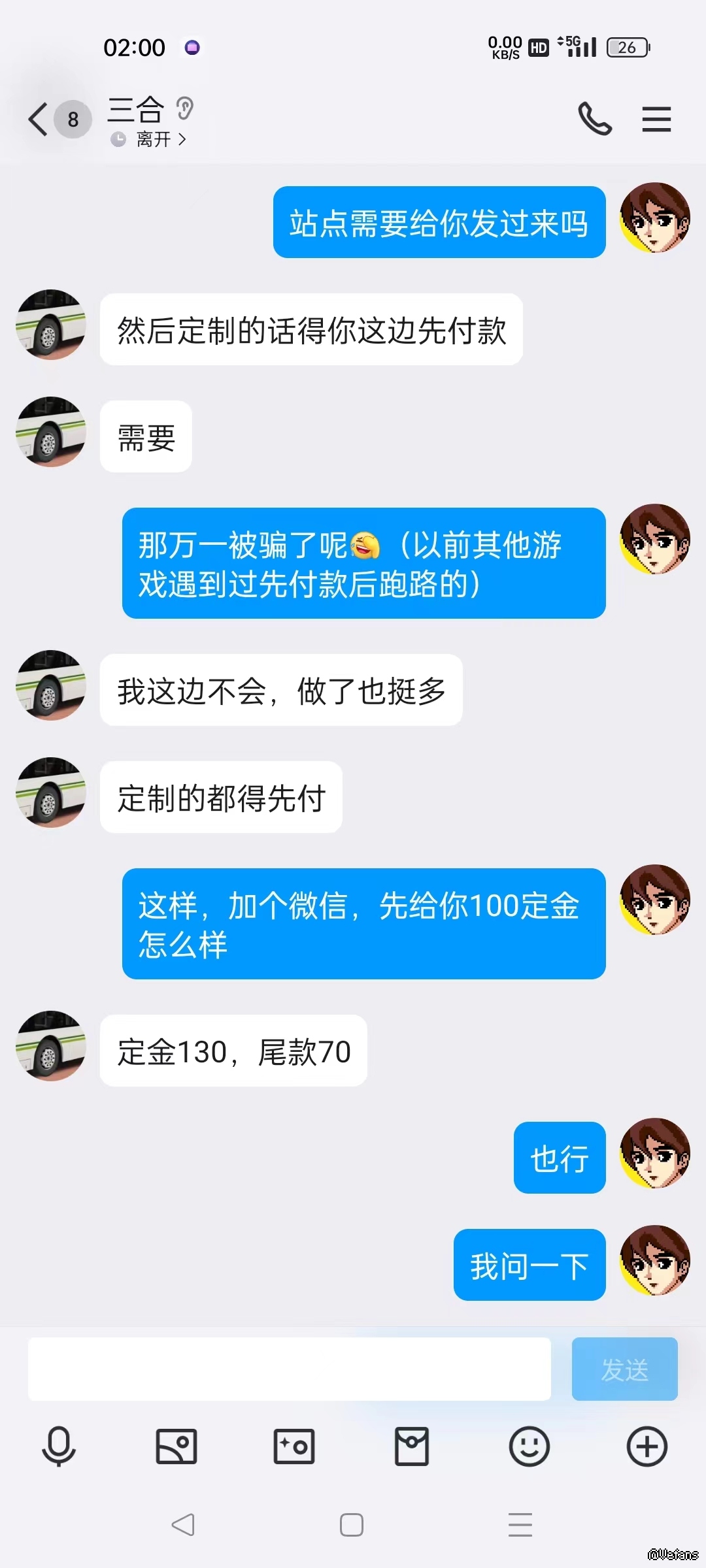The height and width of the screenshot is (1568, 706).
Task: Go back to the message list
Action: pyautogui.click(x=39, y=120)
